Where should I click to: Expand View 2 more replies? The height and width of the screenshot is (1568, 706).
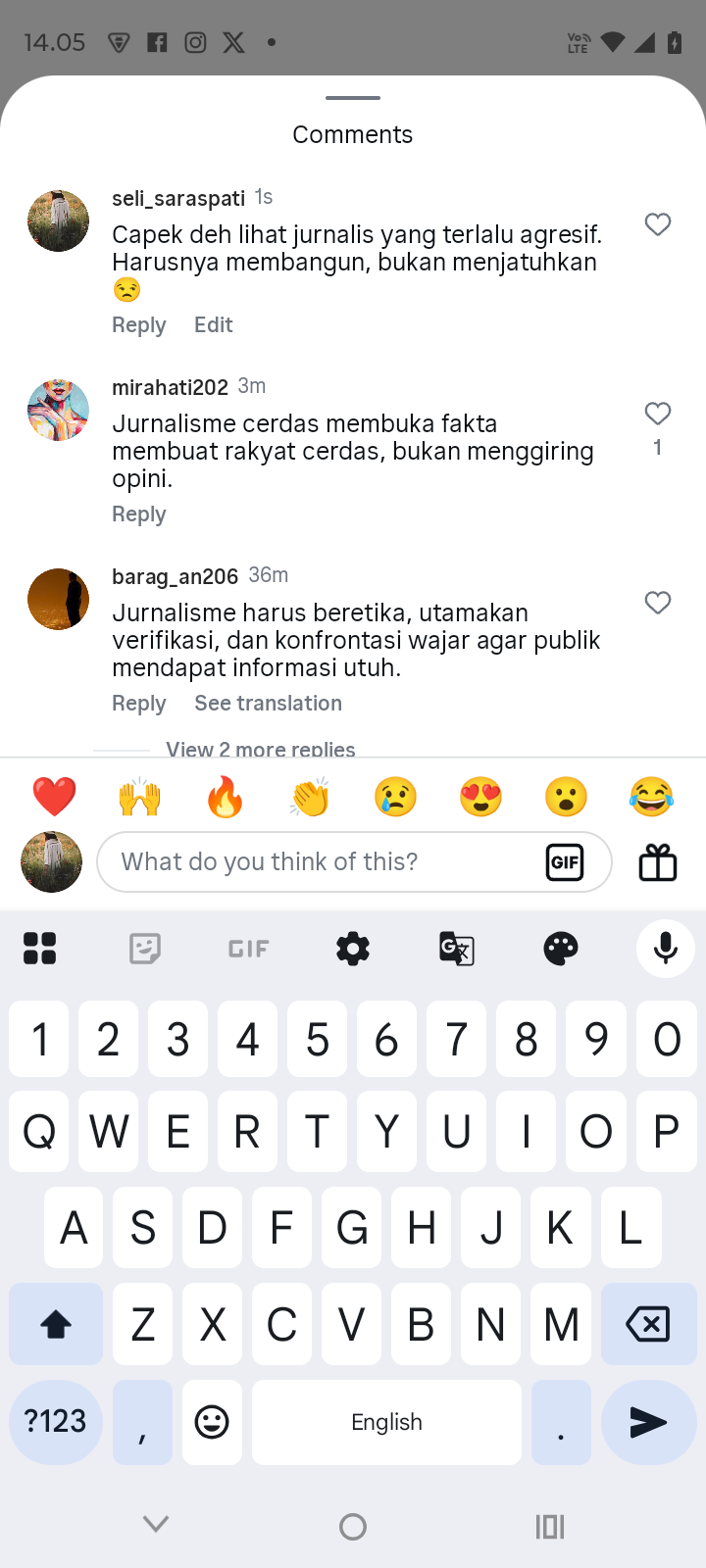261,749
